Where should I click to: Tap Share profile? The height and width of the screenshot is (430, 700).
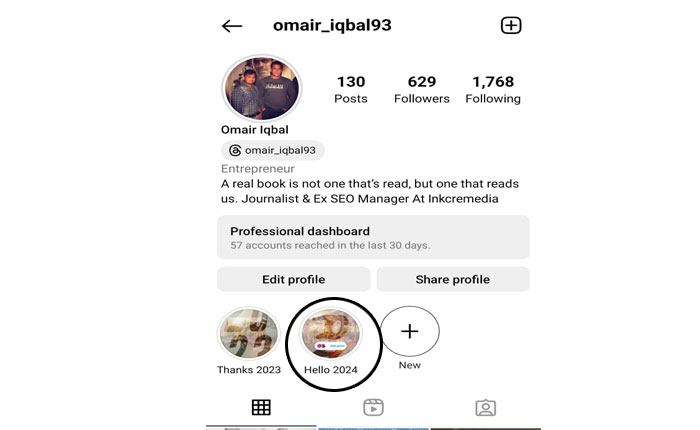452,279
